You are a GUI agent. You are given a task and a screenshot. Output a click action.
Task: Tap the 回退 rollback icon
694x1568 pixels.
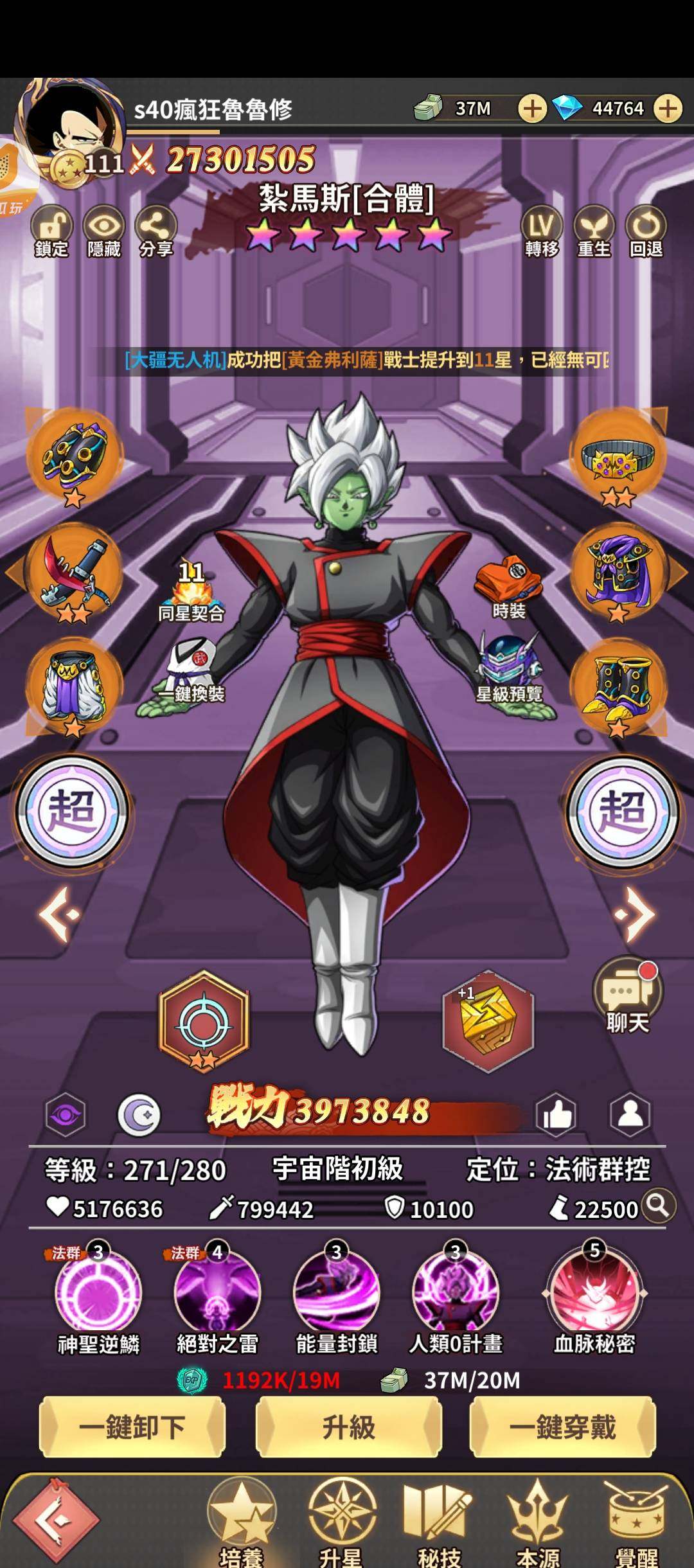[646, 231]
